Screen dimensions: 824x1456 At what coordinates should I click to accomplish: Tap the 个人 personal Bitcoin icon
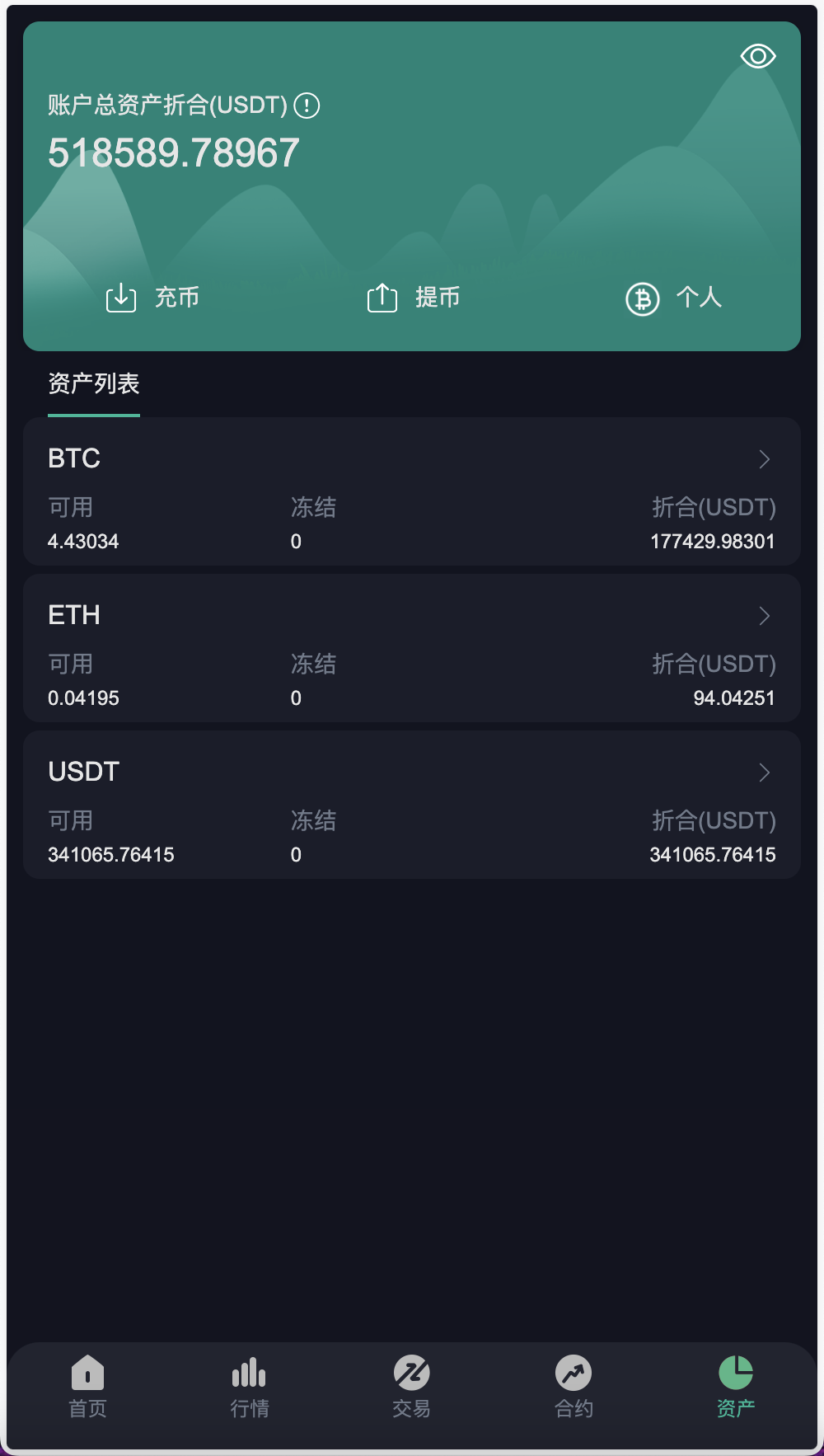[642, 298]
